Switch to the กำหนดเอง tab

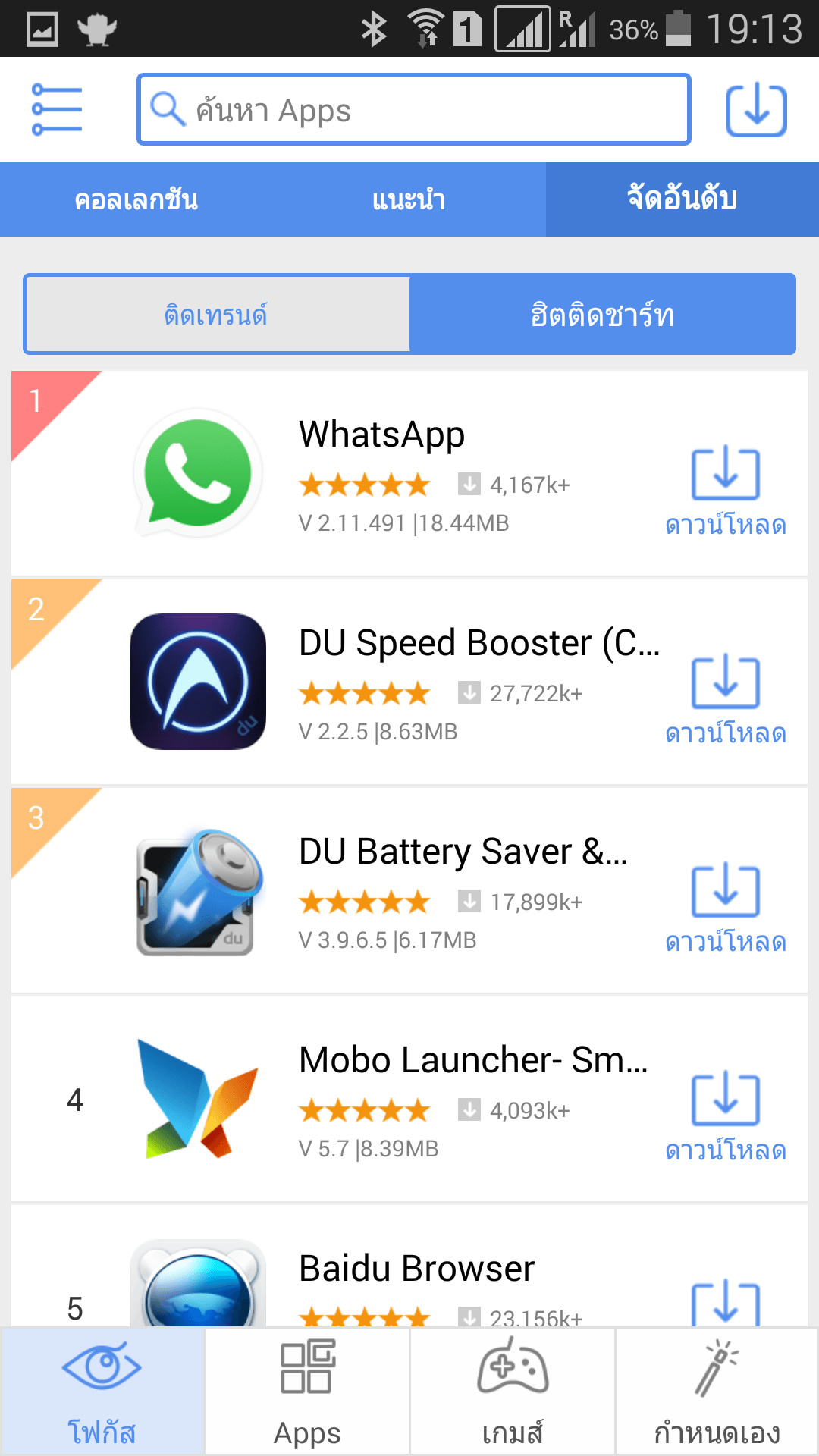tap(717, 1392)
